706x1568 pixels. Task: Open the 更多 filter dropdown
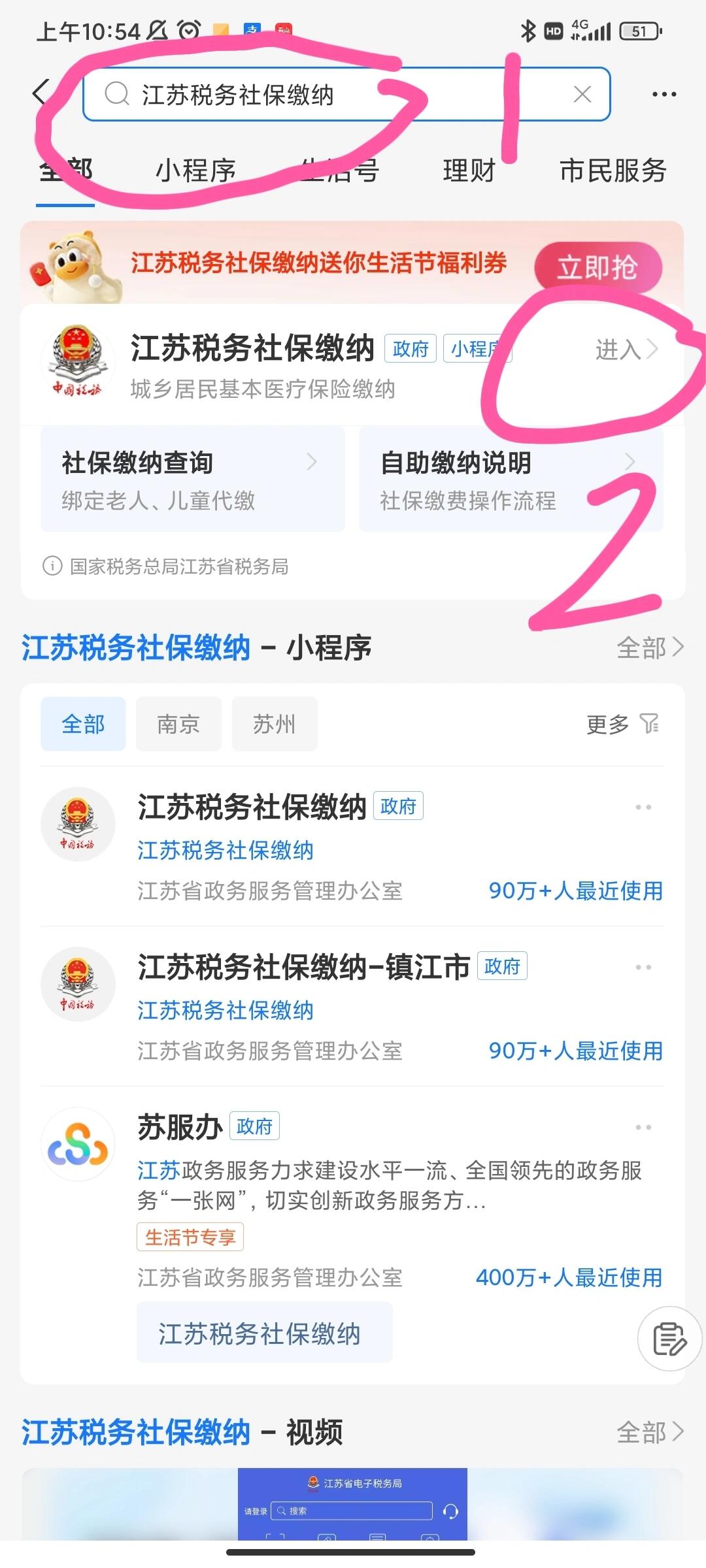click(608, 724)
